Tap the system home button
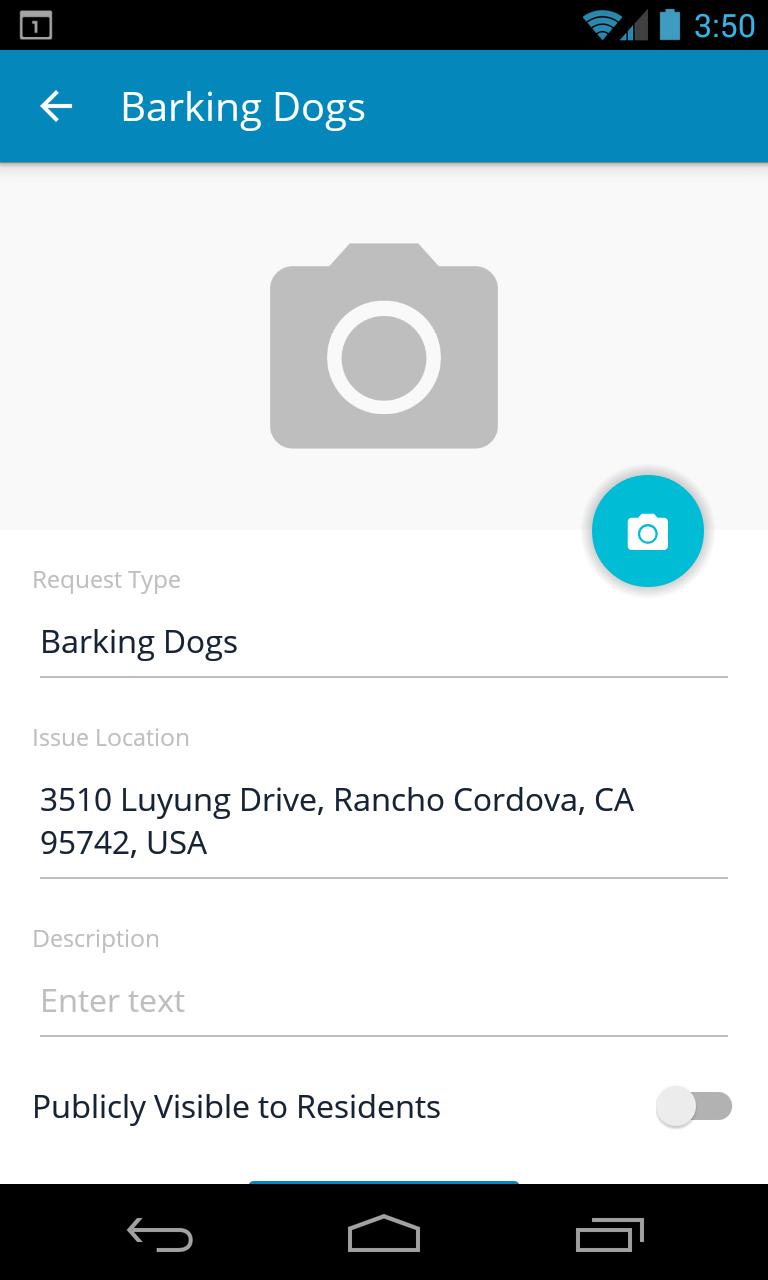The image size is (768, 1280). point(384,1234)
